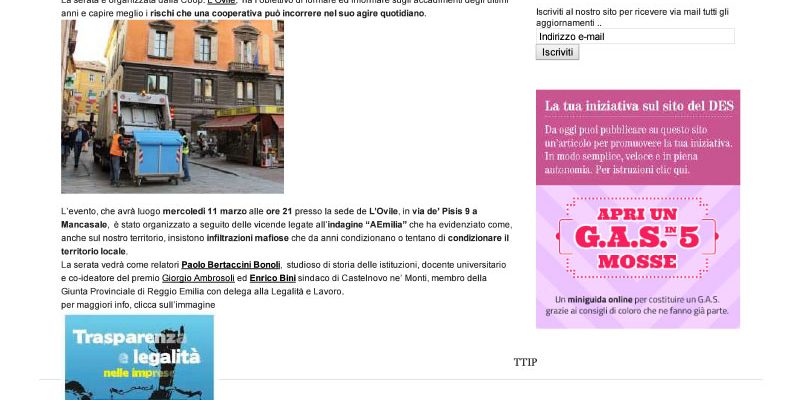
Task: Open the TTIP link
Action: coord(525,362)
